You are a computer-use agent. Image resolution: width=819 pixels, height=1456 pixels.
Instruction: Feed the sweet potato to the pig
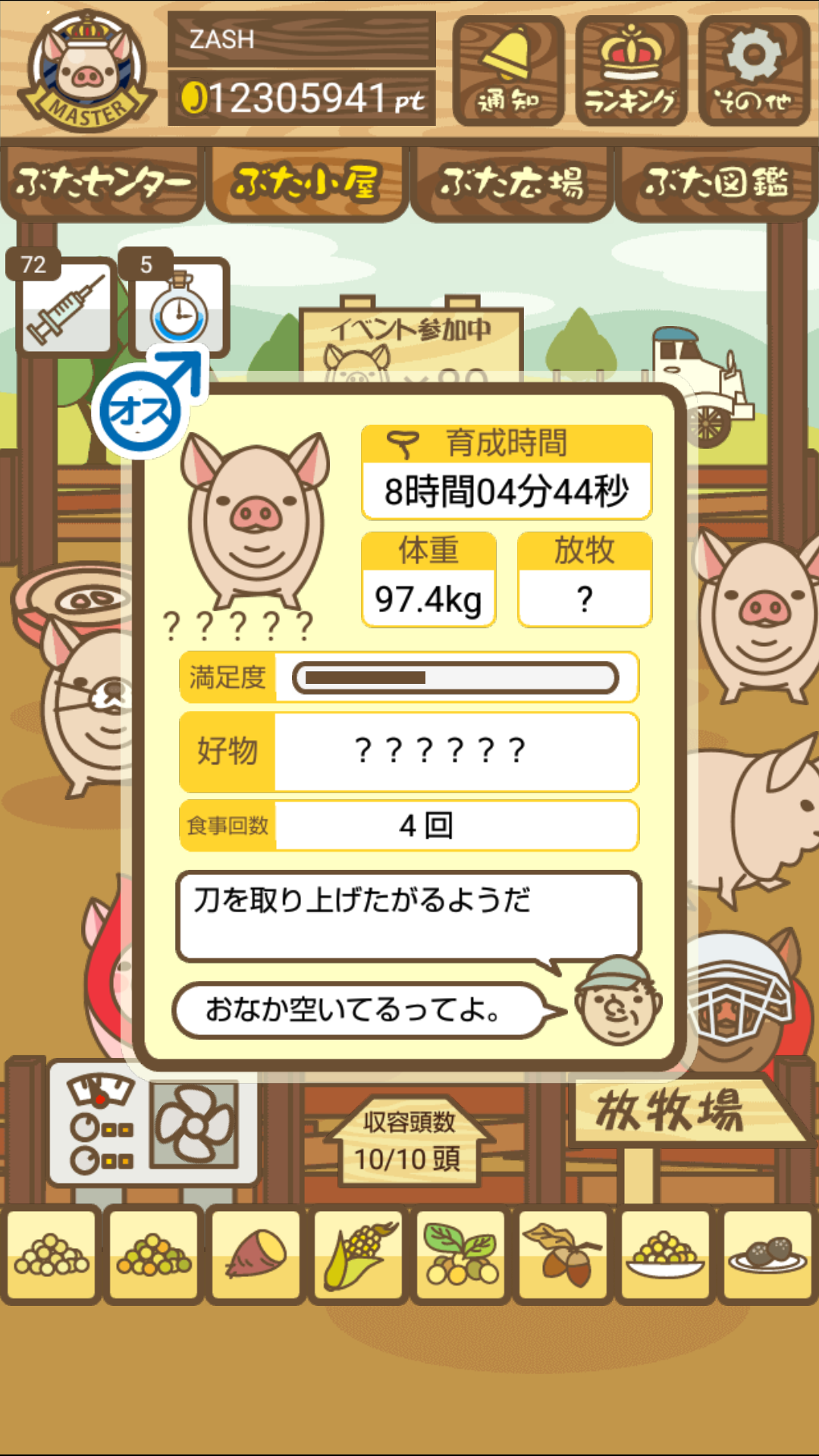click(256, 1255)
